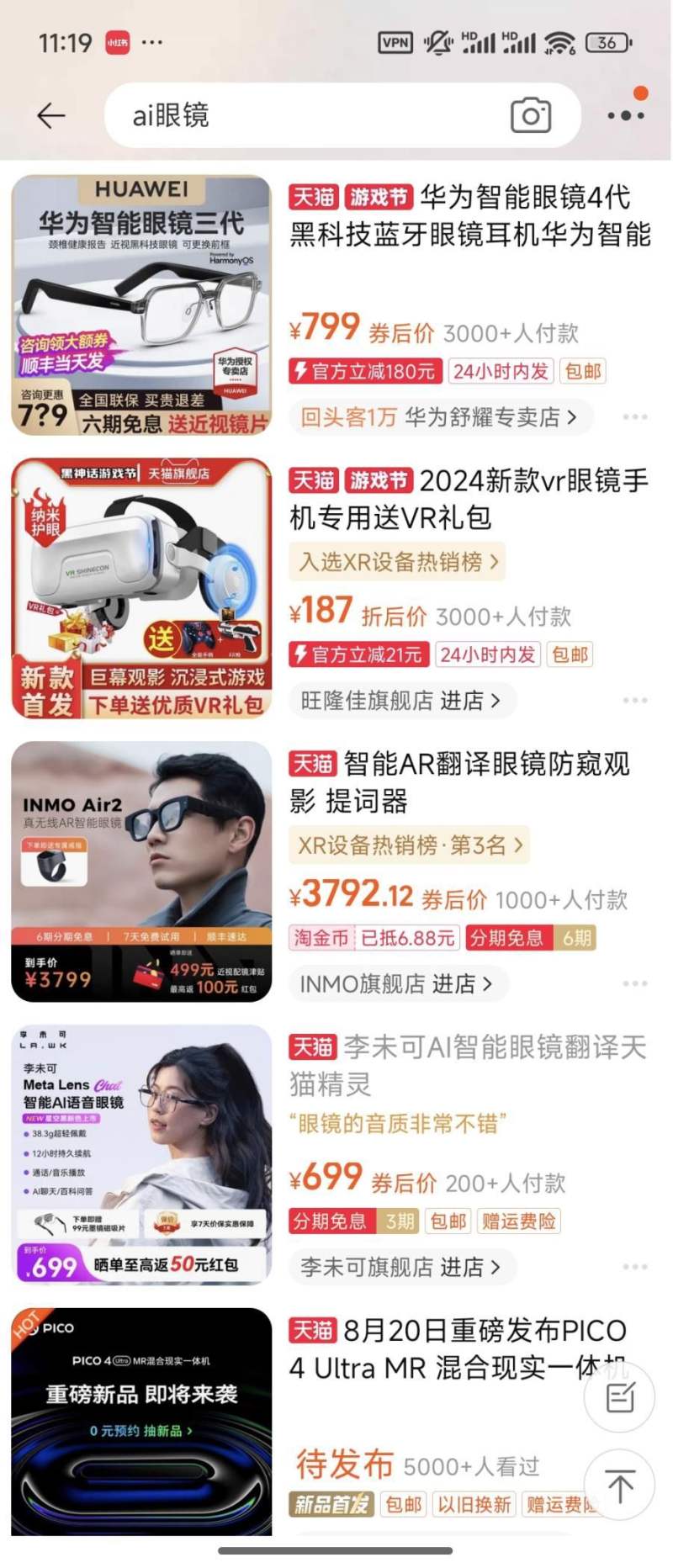Tap the back-to-top arrow button
Screen dimensions: 673x1568
pyautogui.click(x=621, y=1486)
